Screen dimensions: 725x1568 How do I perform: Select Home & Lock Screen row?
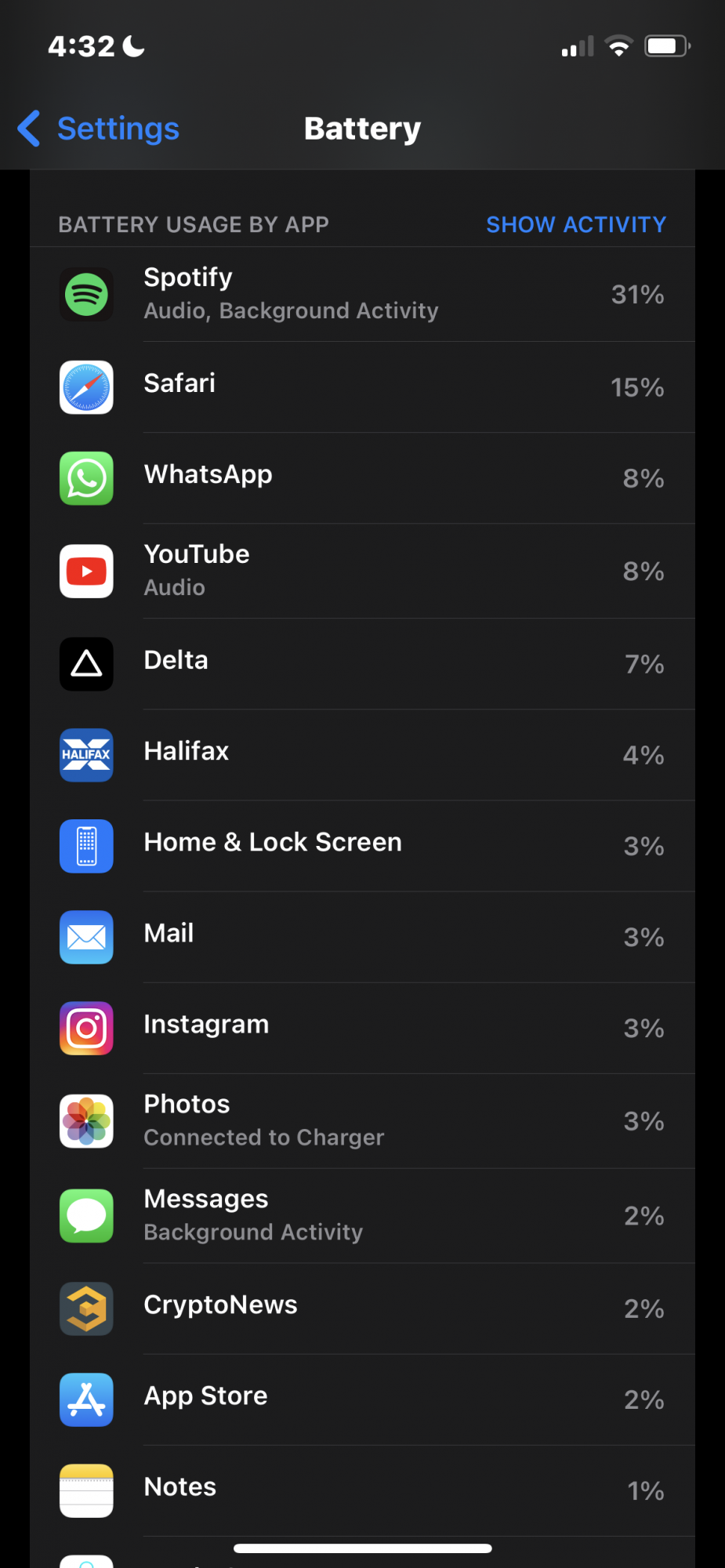[362, 845]
